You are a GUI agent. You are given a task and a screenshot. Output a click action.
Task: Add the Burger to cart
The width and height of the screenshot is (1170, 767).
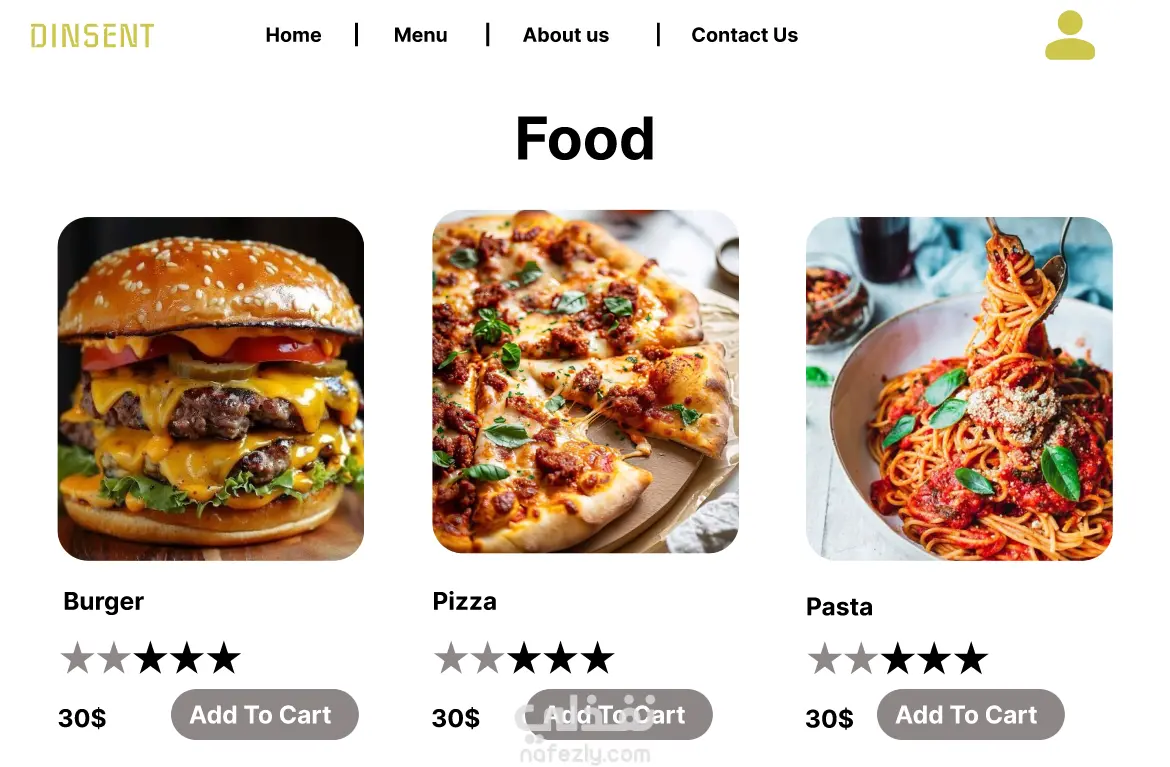coord(264,715)
